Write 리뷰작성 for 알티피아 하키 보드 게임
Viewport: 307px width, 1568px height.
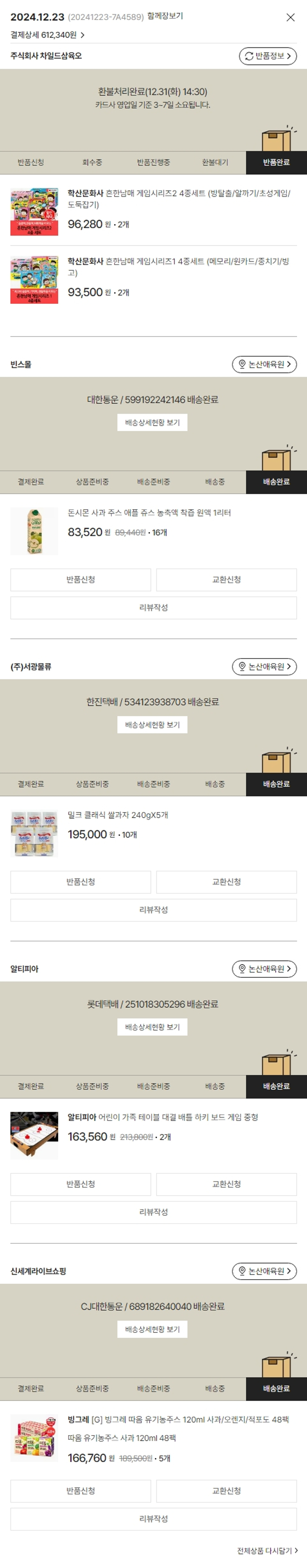pyautogui.click(x=153, y=1212)
